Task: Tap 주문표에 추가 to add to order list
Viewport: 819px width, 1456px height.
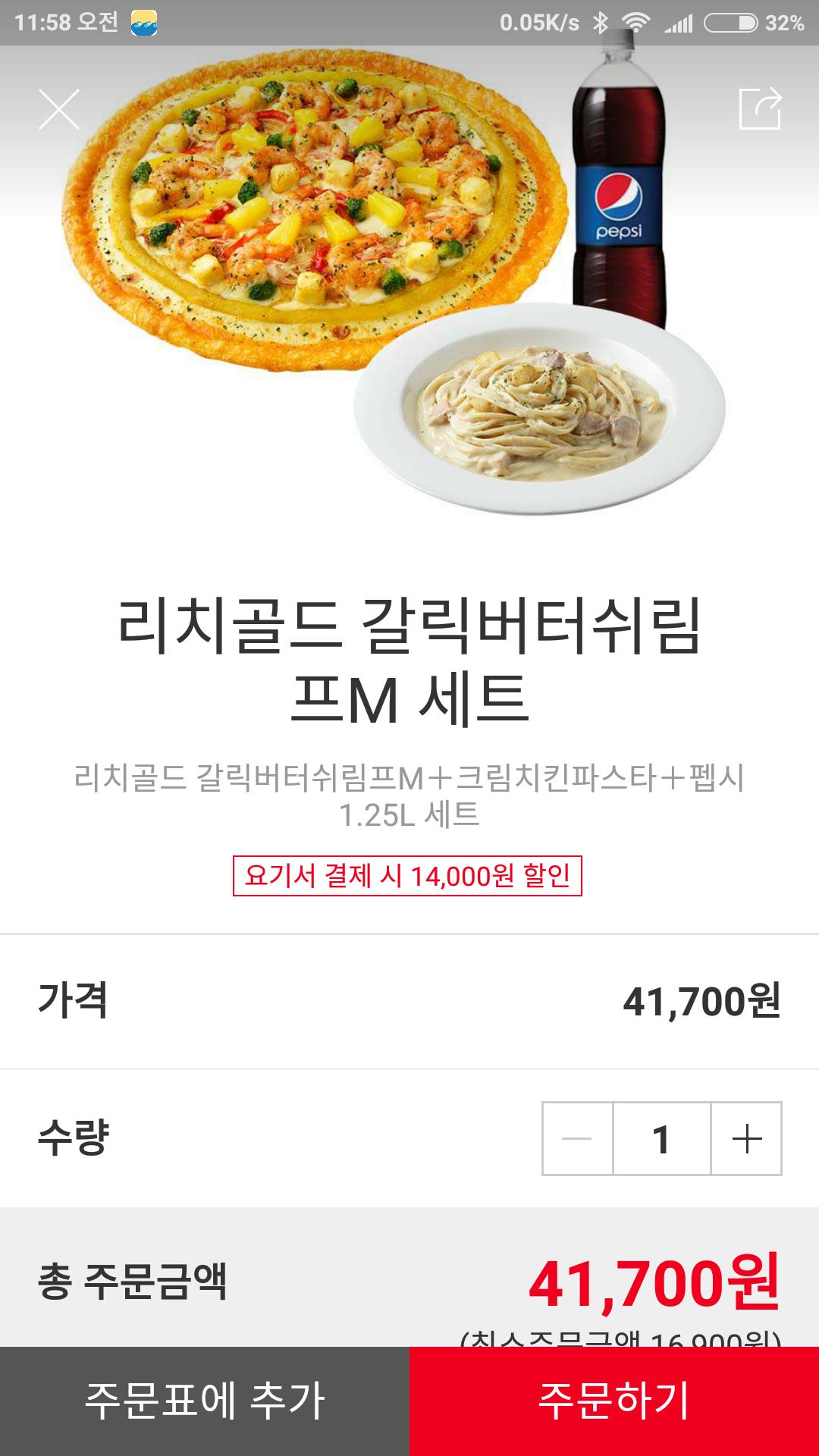Action: point(205,1401)
